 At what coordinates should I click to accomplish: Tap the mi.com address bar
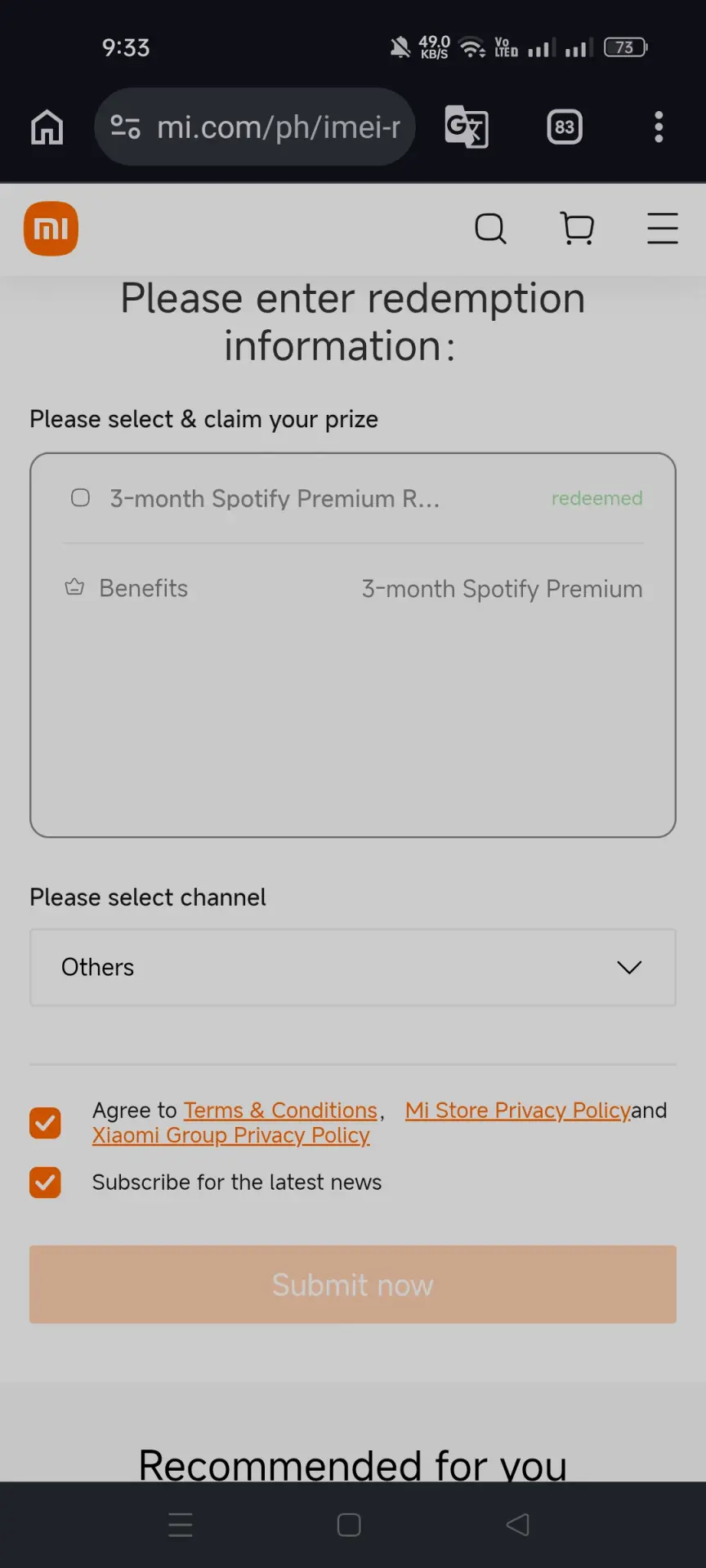tap(255, 127)
